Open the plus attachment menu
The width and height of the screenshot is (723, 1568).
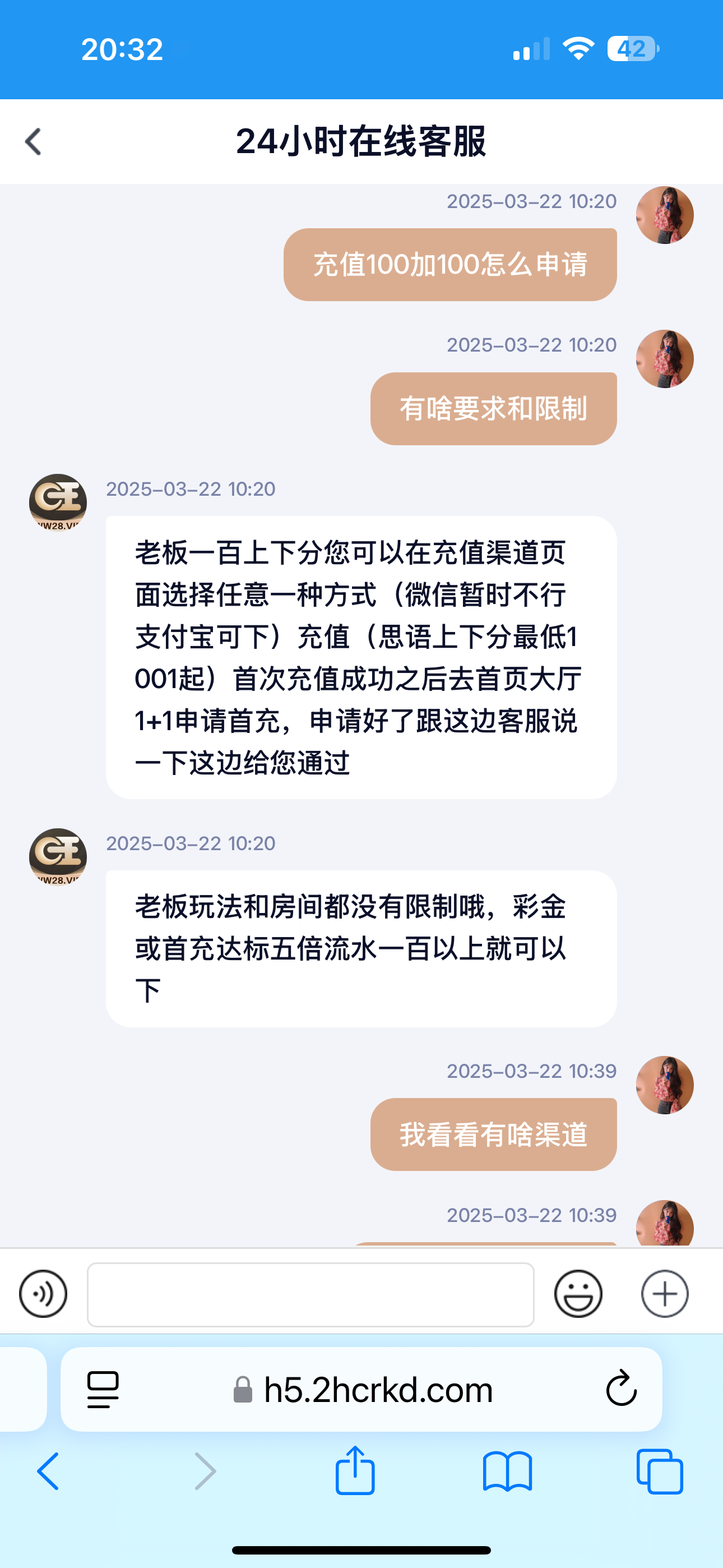click(665, 1293)
